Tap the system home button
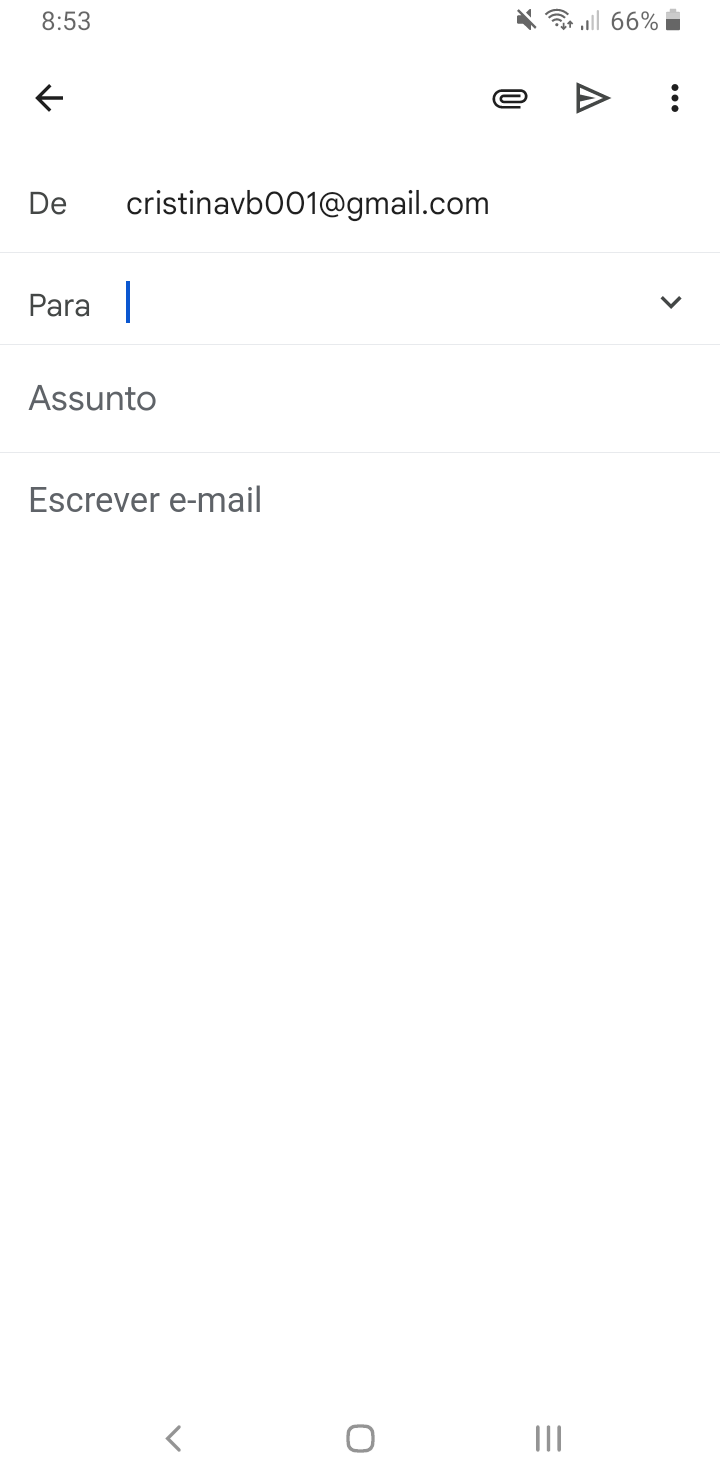The height and width of the screenshot is (1480, 720). [x=360, y=1438]
